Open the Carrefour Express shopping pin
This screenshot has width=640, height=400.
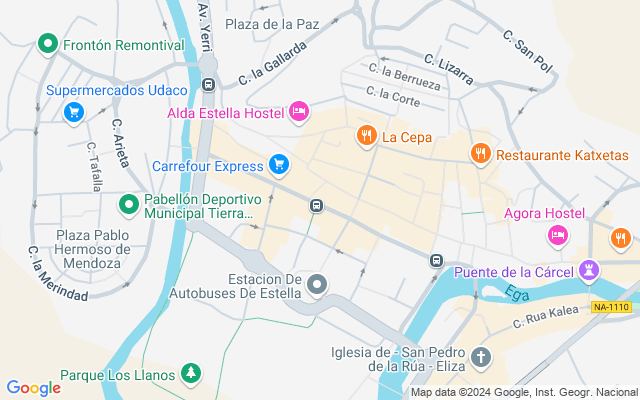pos(279,165)
